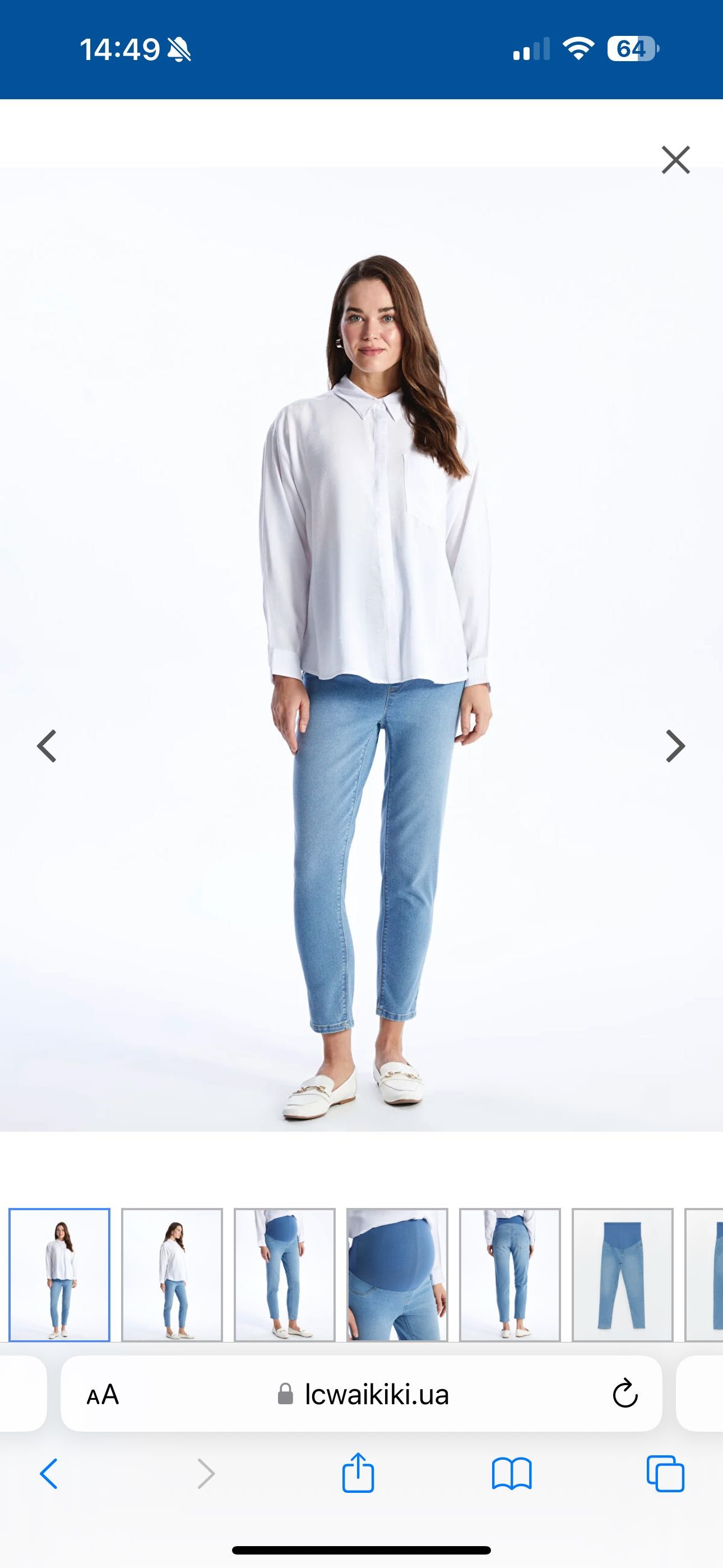The image size is (723, 1568).
Task: Open the thumbnail showing jeans with belly band
Action: click(284, 1275)
